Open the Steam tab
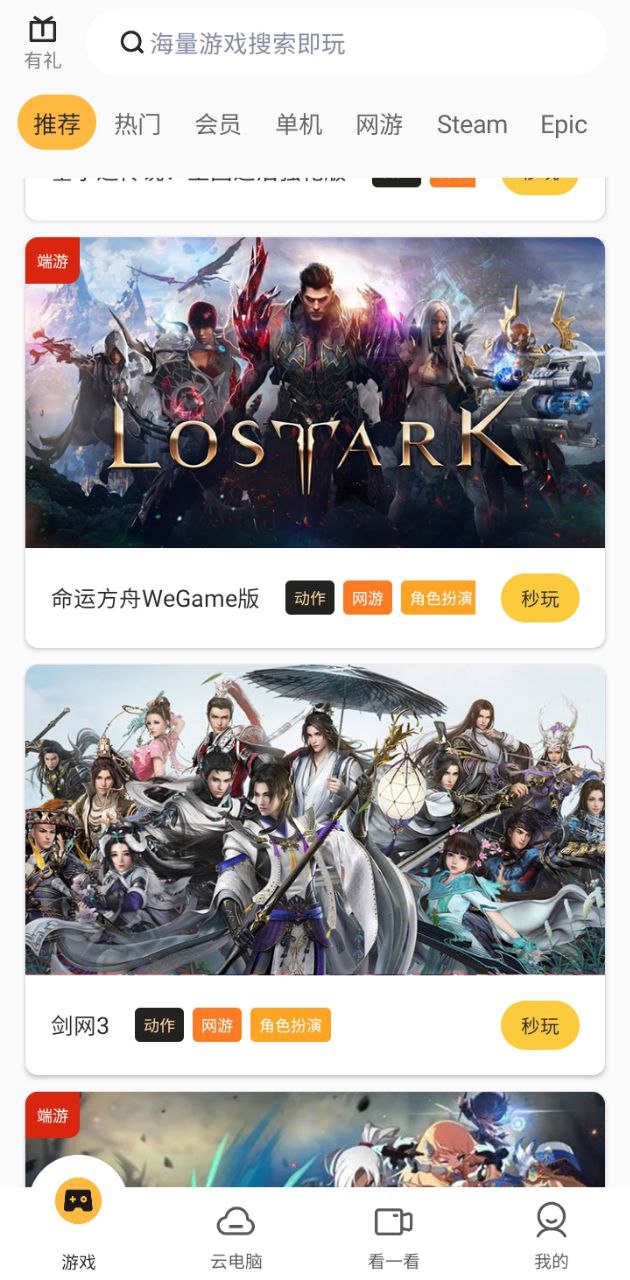This screenshot has width=630, height=1280. 471,124
